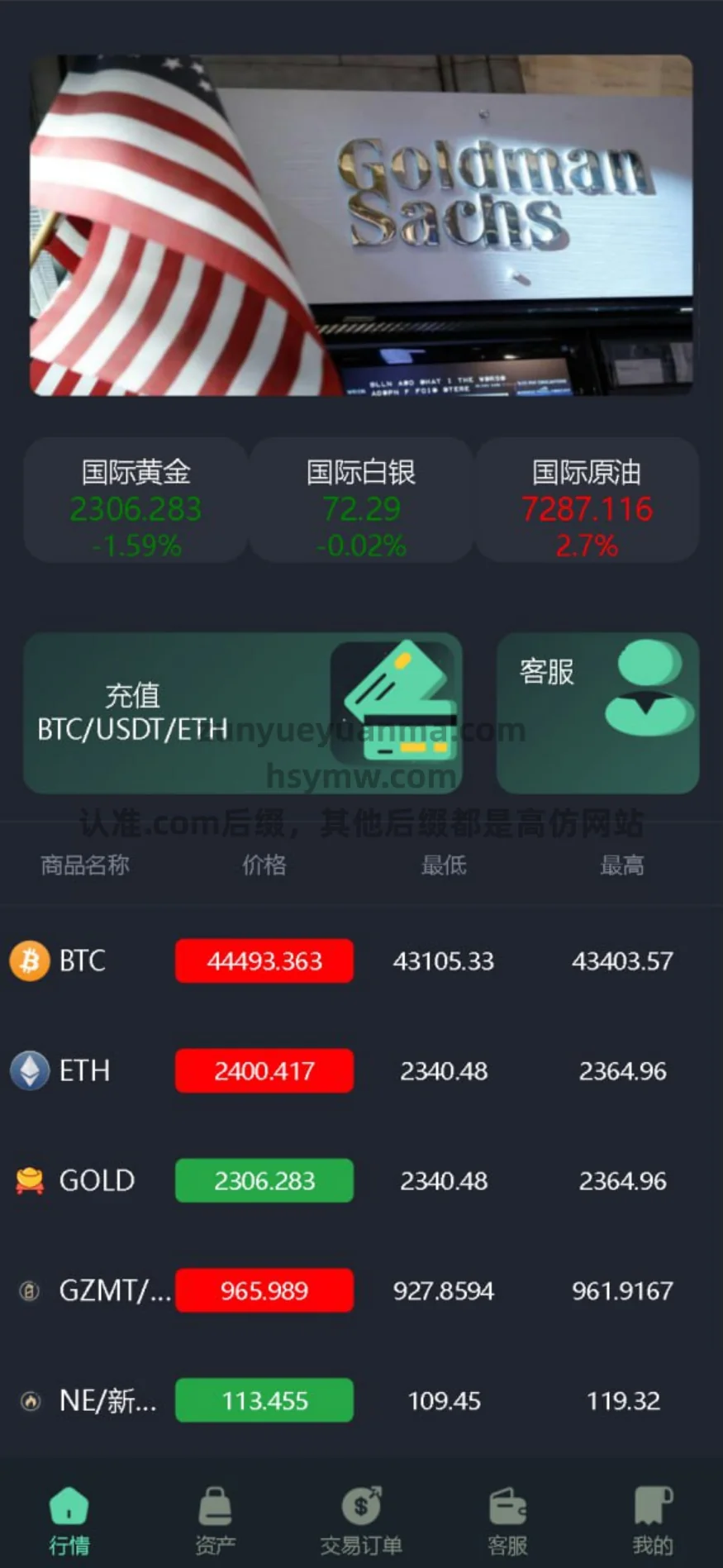
Task: Open the GZMT/... market row
Action: 361,1290
